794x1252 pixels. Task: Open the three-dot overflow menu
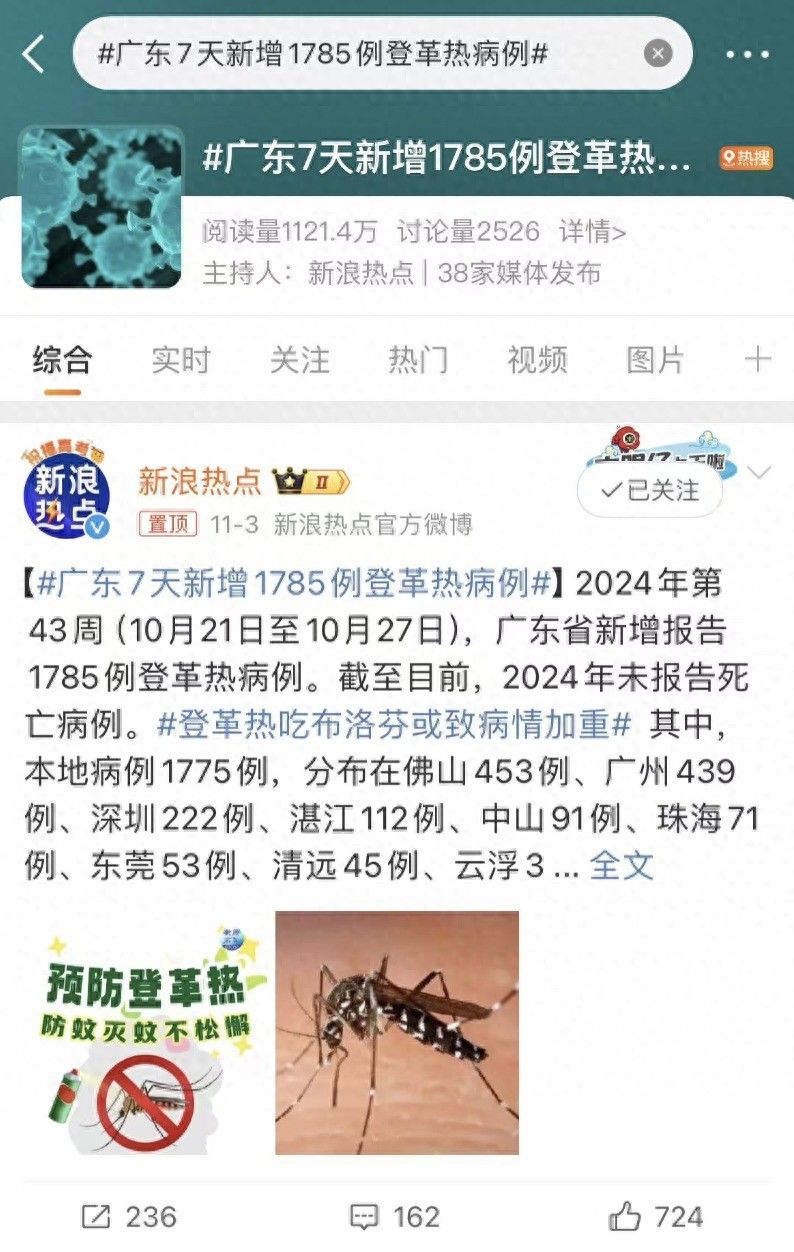(x=747, y=54)
